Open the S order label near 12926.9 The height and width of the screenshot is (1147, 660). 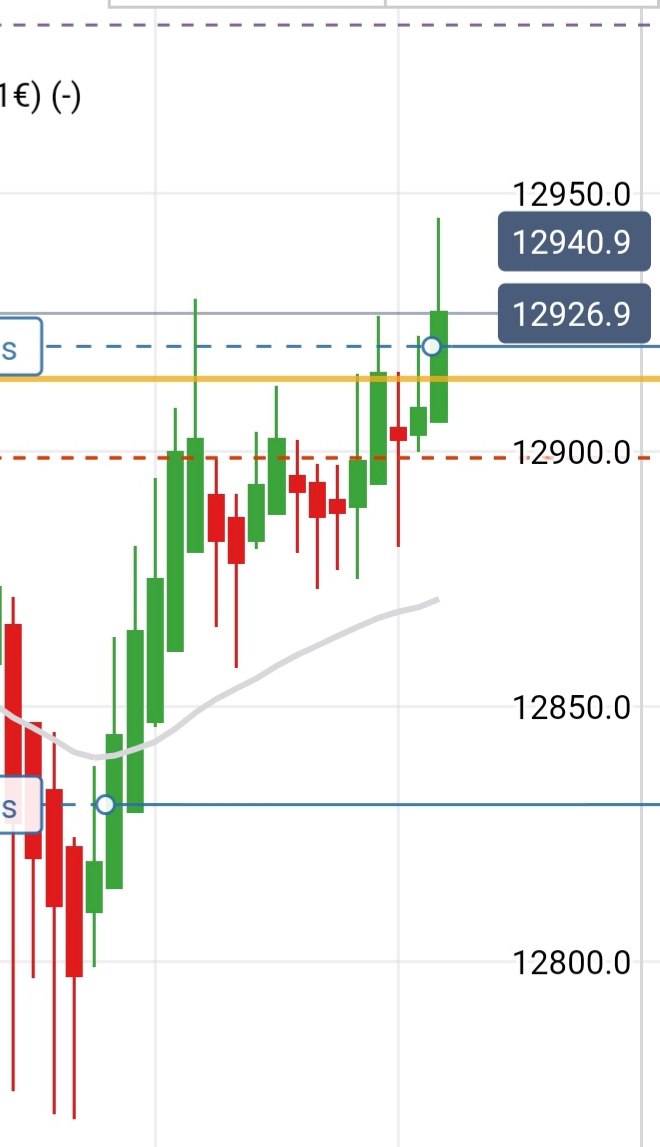(18, 347)
